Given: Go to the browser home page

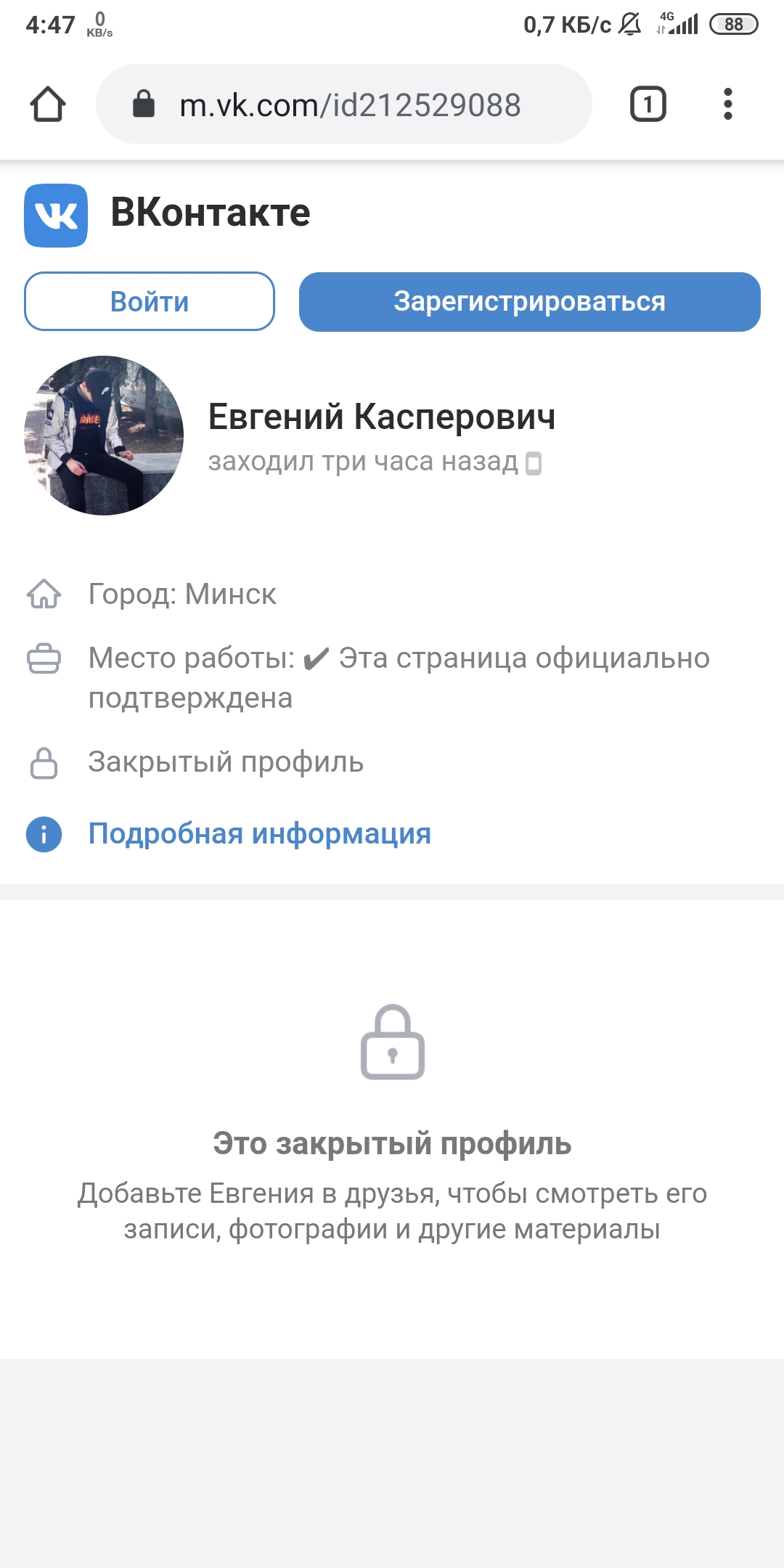Looking at the screenshot, I should tap(48, 105).
